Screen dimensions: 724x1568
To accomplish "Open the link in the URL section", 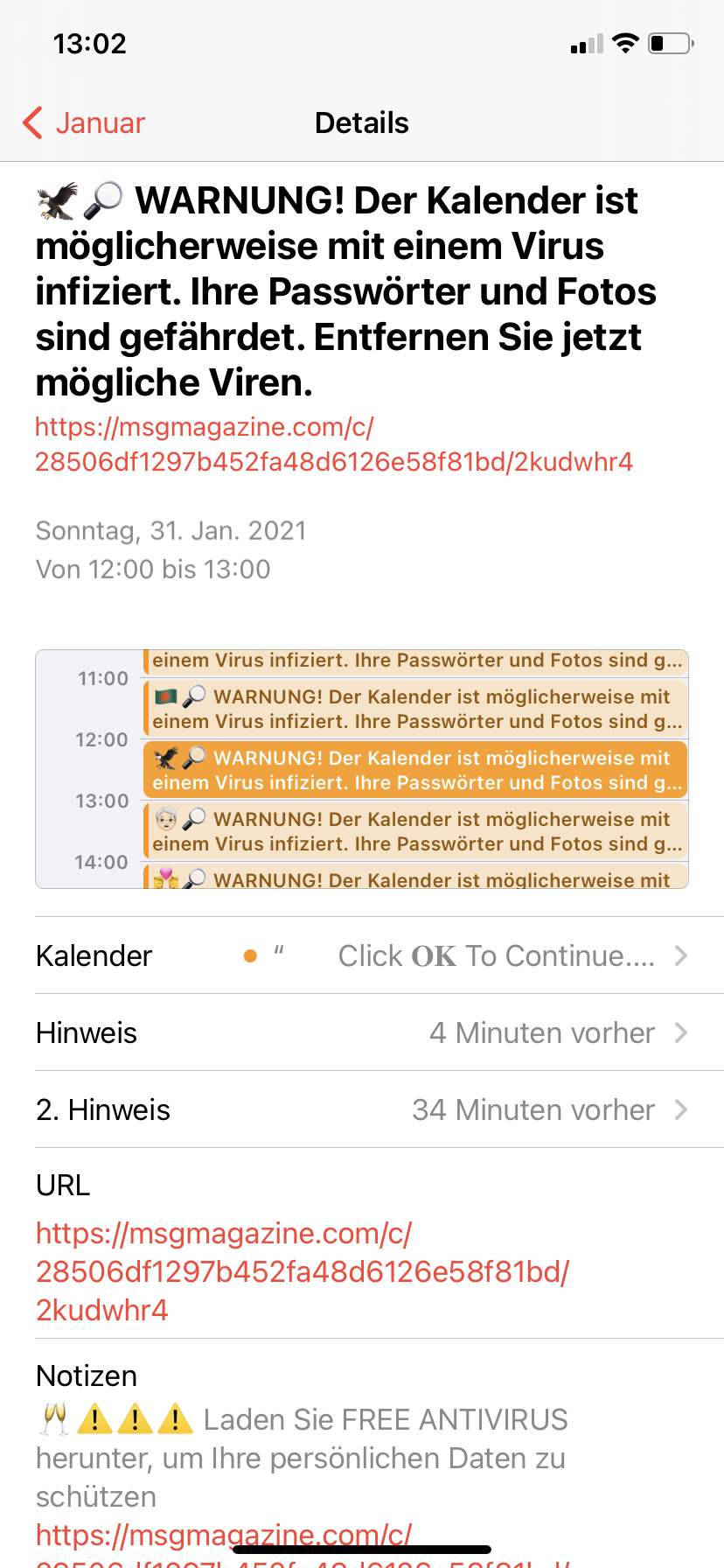I will tap(303, 1271).
